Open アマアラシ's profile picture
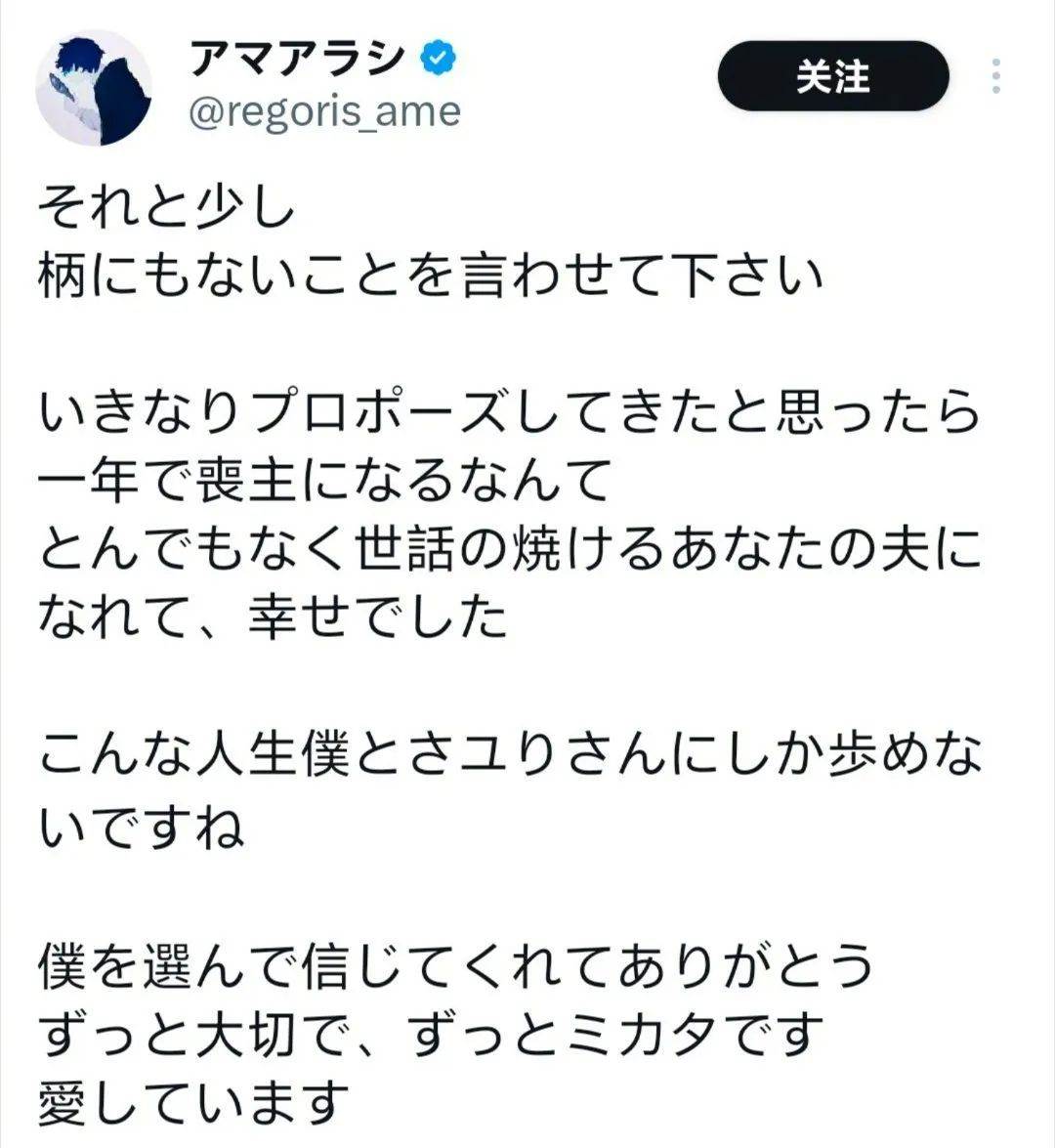Viewport: 1055px width, 1148px height. click(94, 88)
